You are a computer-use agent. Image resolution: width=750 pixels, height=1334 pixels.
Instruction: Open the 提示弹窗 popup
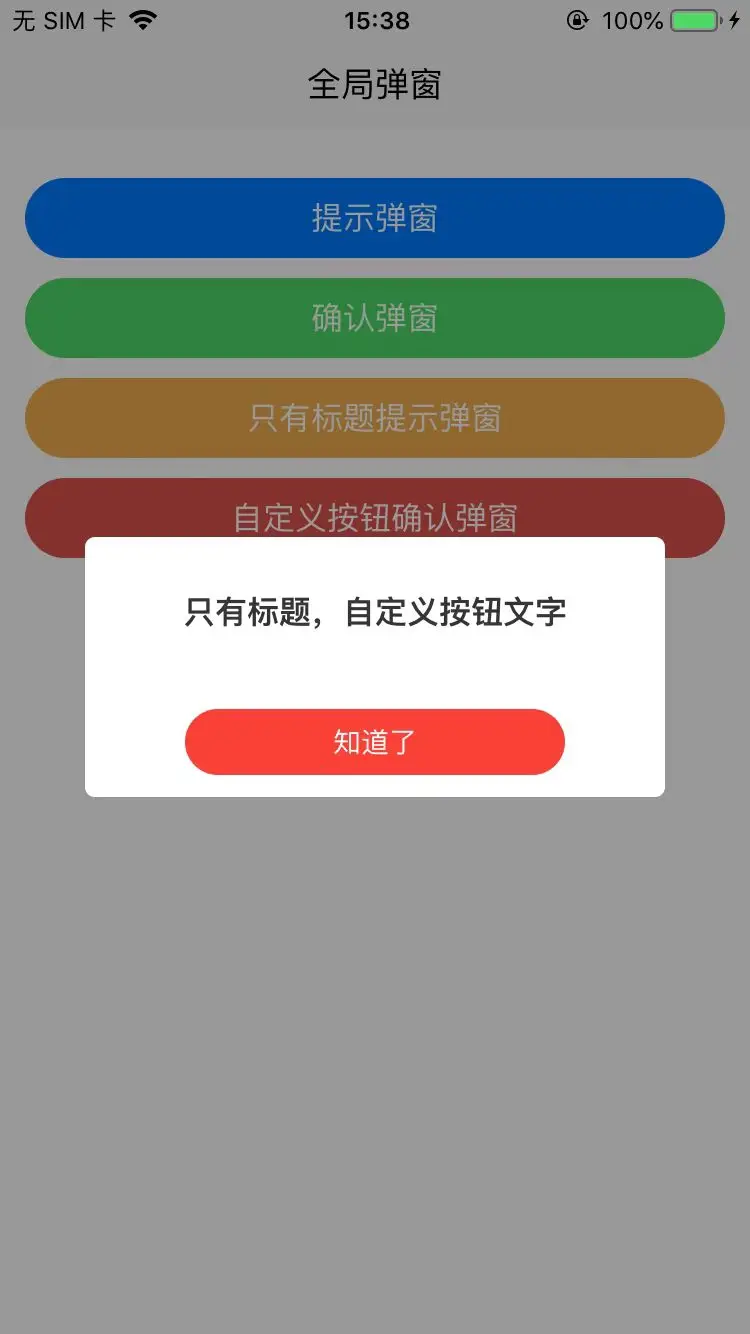(374, 218)
